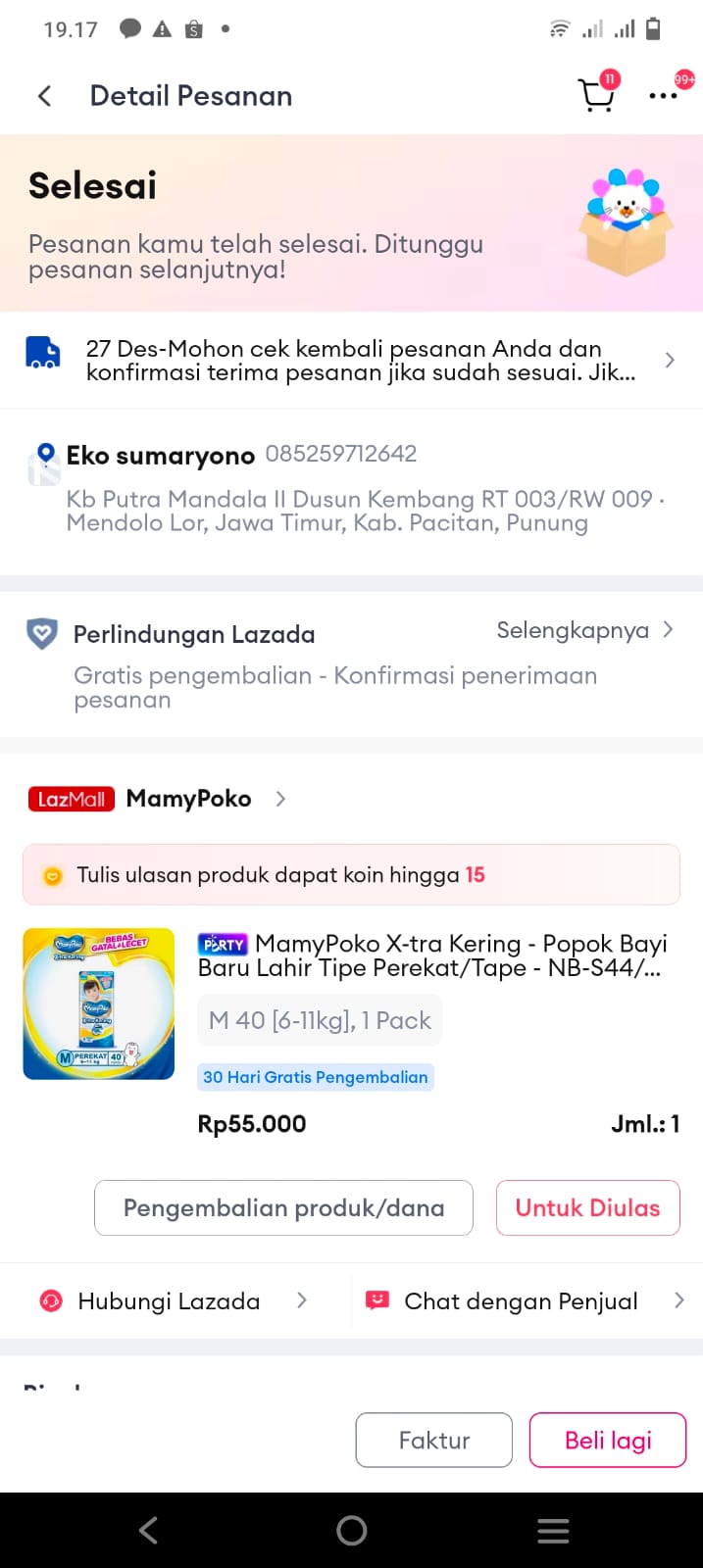Visit the MamyPoko store page
This screenshot has height=1568, width=703.
(189, 799)
